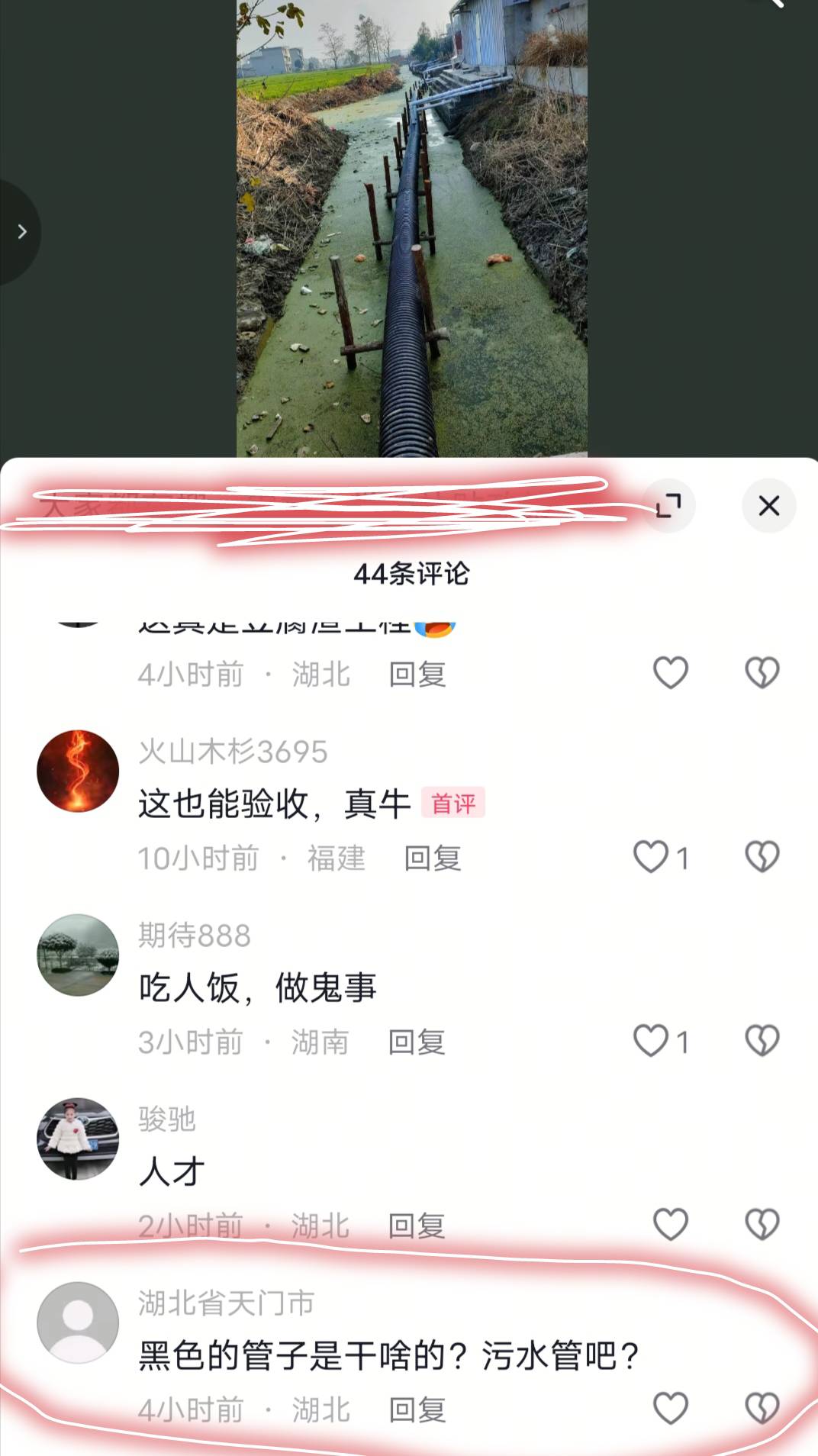Reply to 火山木杉3695's comment

433,858
